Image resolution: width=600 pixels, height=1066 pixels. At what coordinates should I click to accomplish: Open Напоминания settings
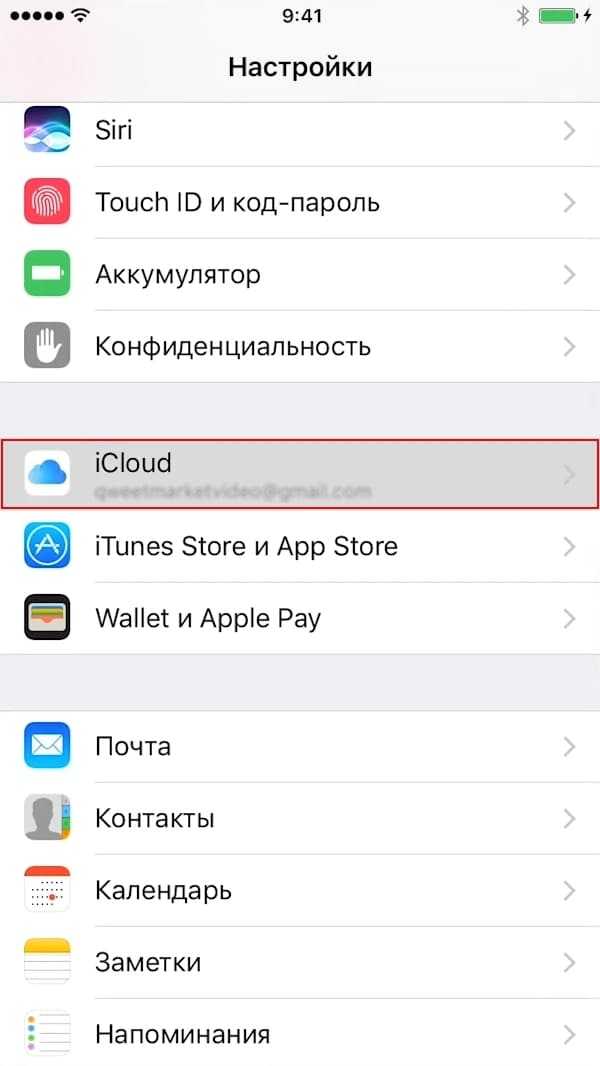300,1034
